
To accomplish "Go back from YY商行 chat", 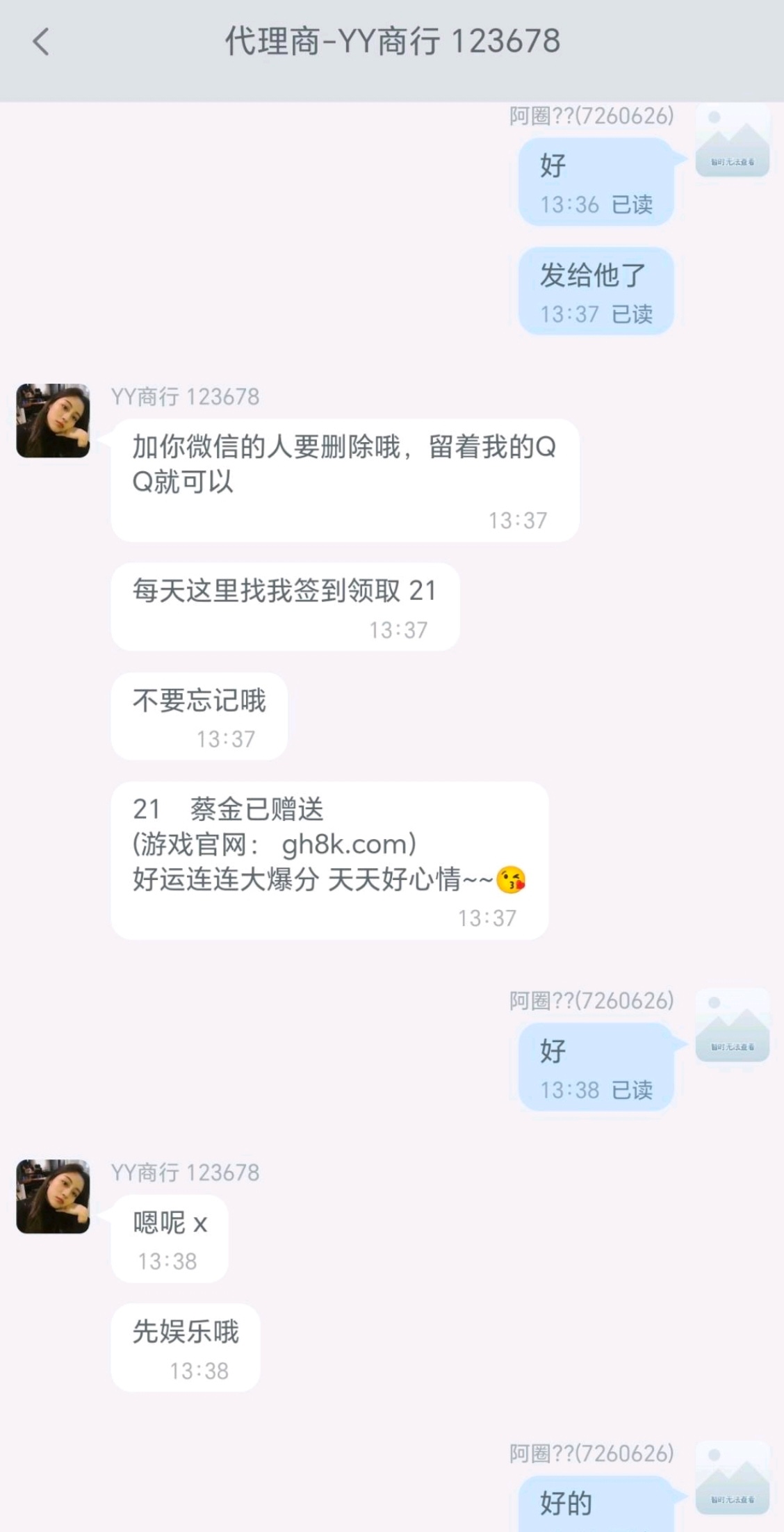I will [42, 42].
